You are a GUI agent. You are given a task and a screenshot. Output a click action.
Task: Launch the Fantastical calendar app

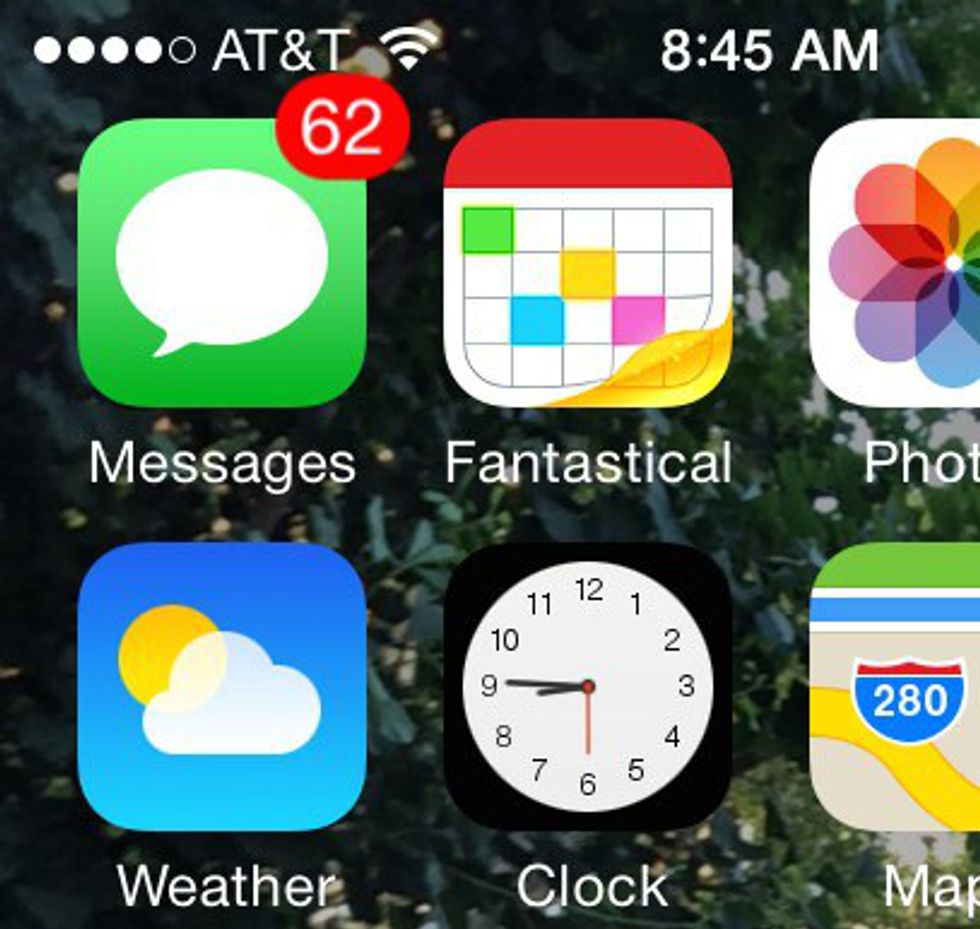588,262
